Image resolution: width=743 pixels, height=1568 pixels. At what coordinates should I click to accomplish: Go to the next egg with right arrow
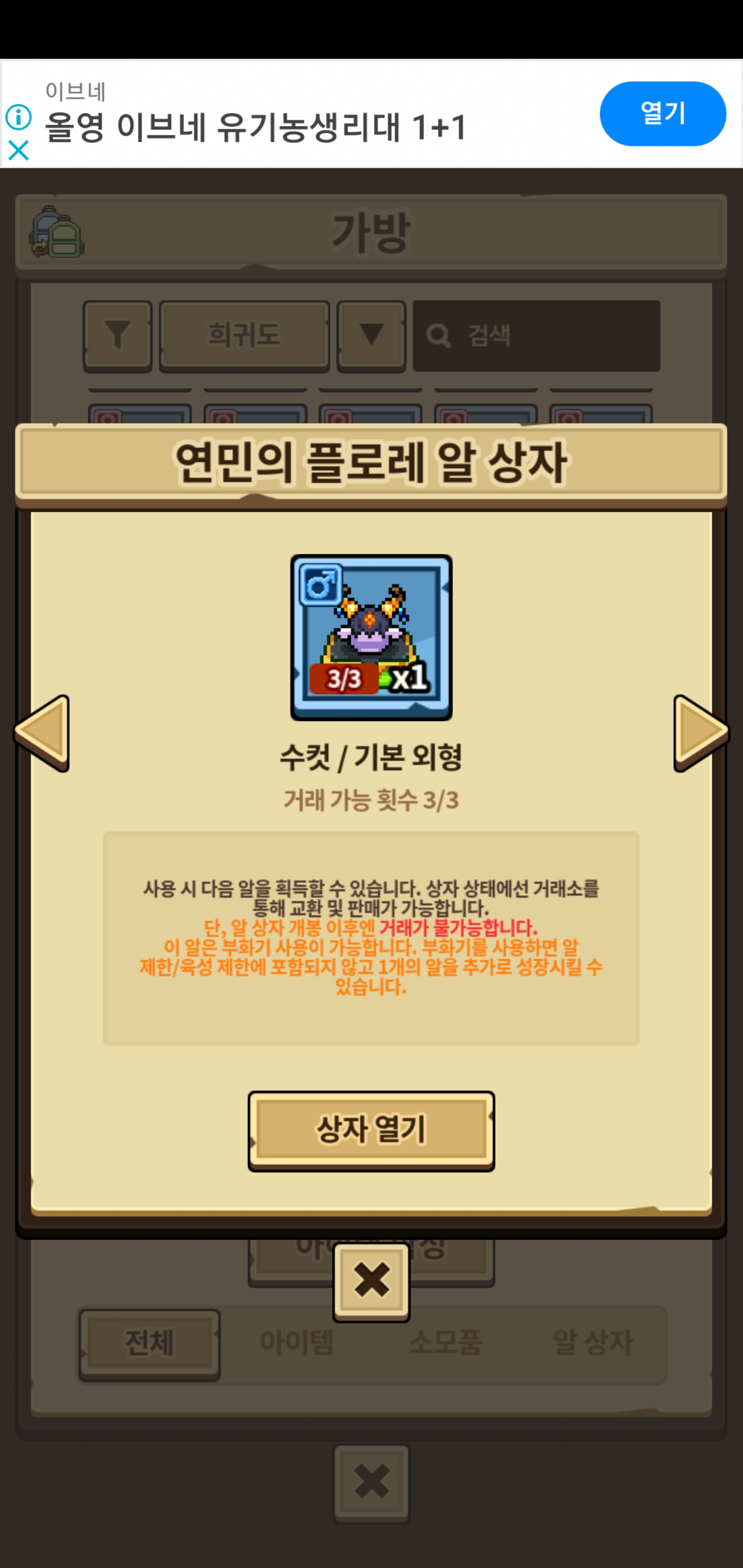[x=700, y=732]
